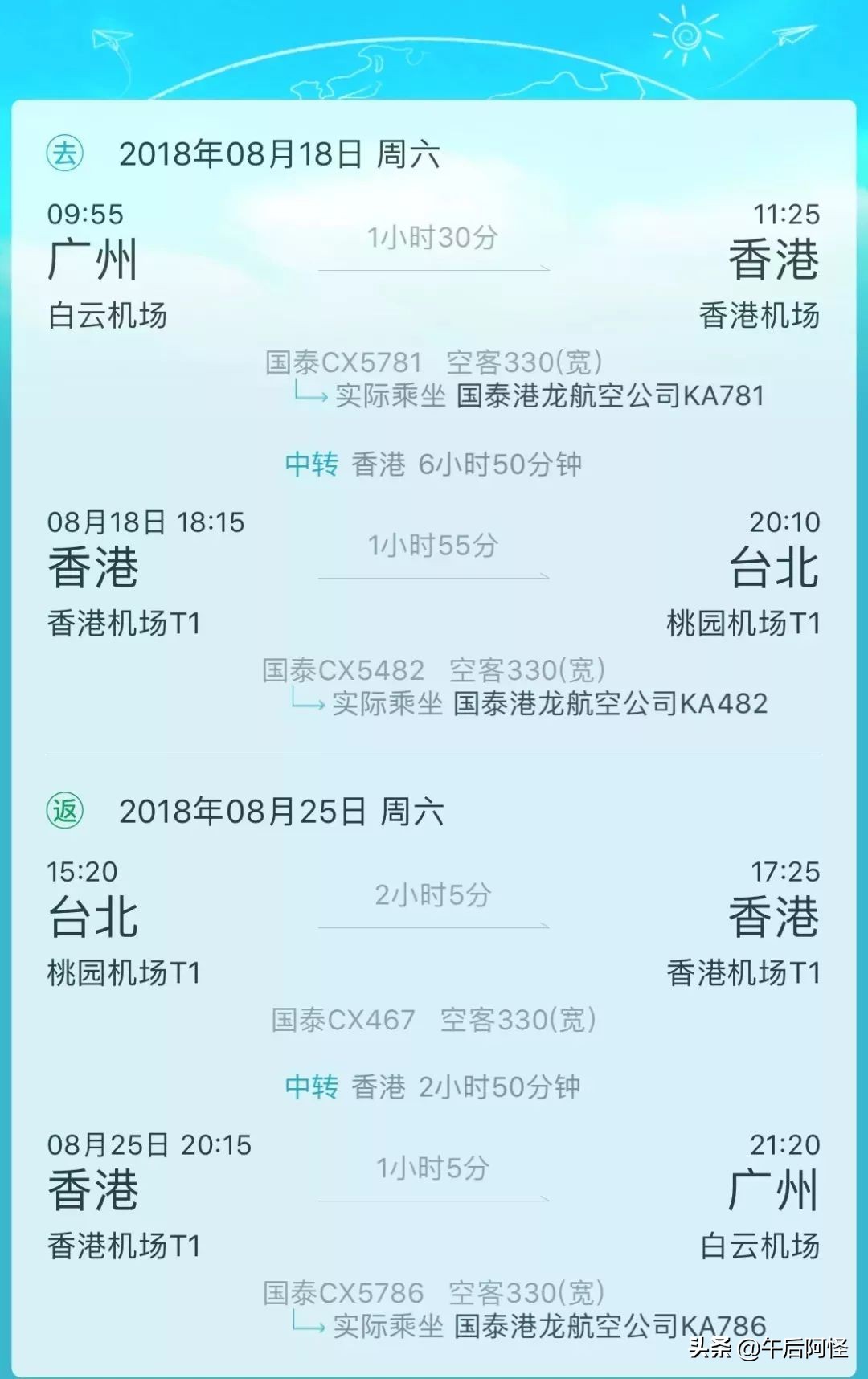Image resolution: width=868 pixels, height=1379 pixels.
Task: Expand transfer details 中转 香港 6小时50分钟
Action: click(434, 464)
